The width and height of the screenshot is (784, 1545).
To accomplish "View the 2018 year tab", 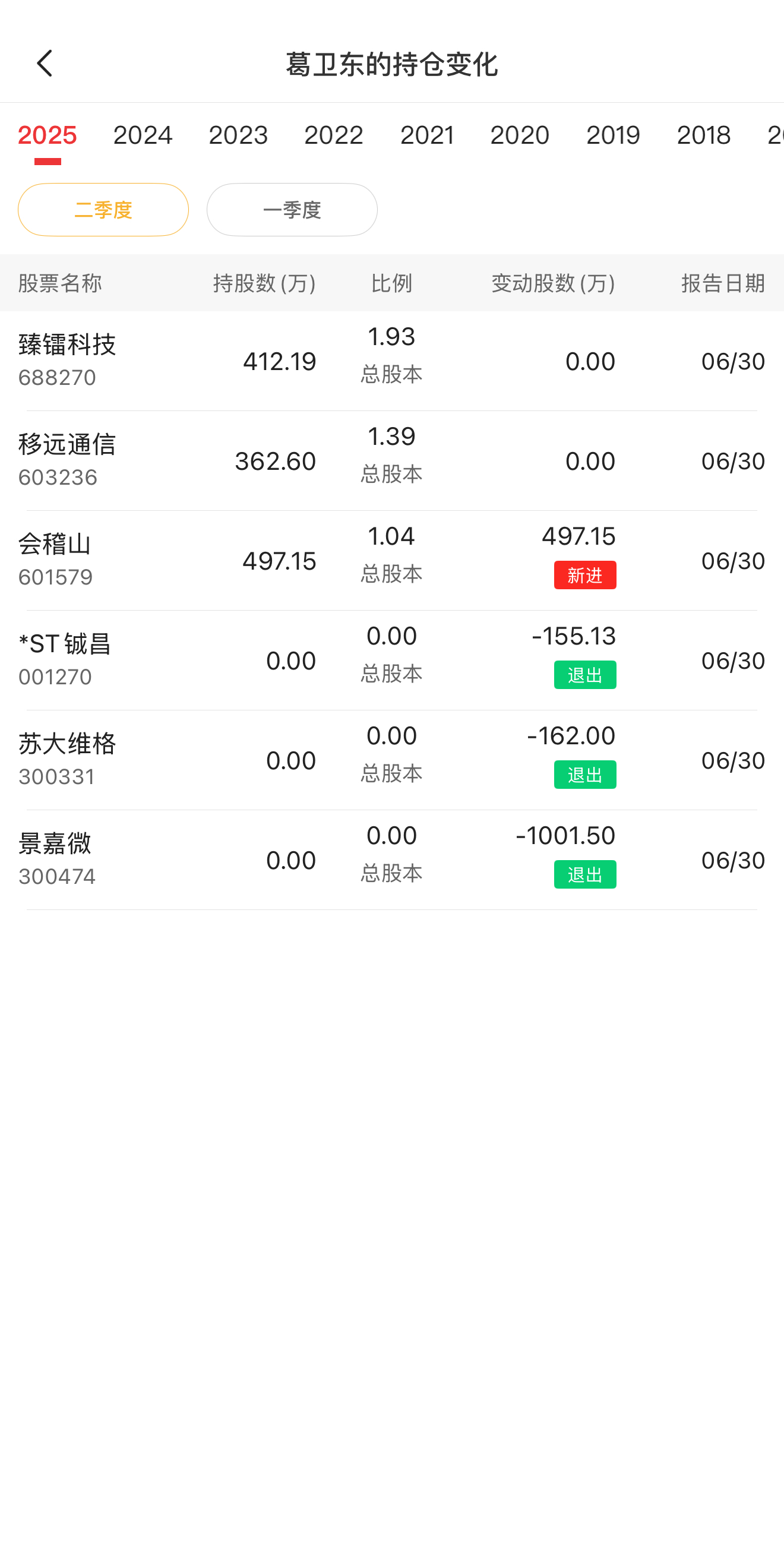I will pyautogui.click(x=704, y=135).
